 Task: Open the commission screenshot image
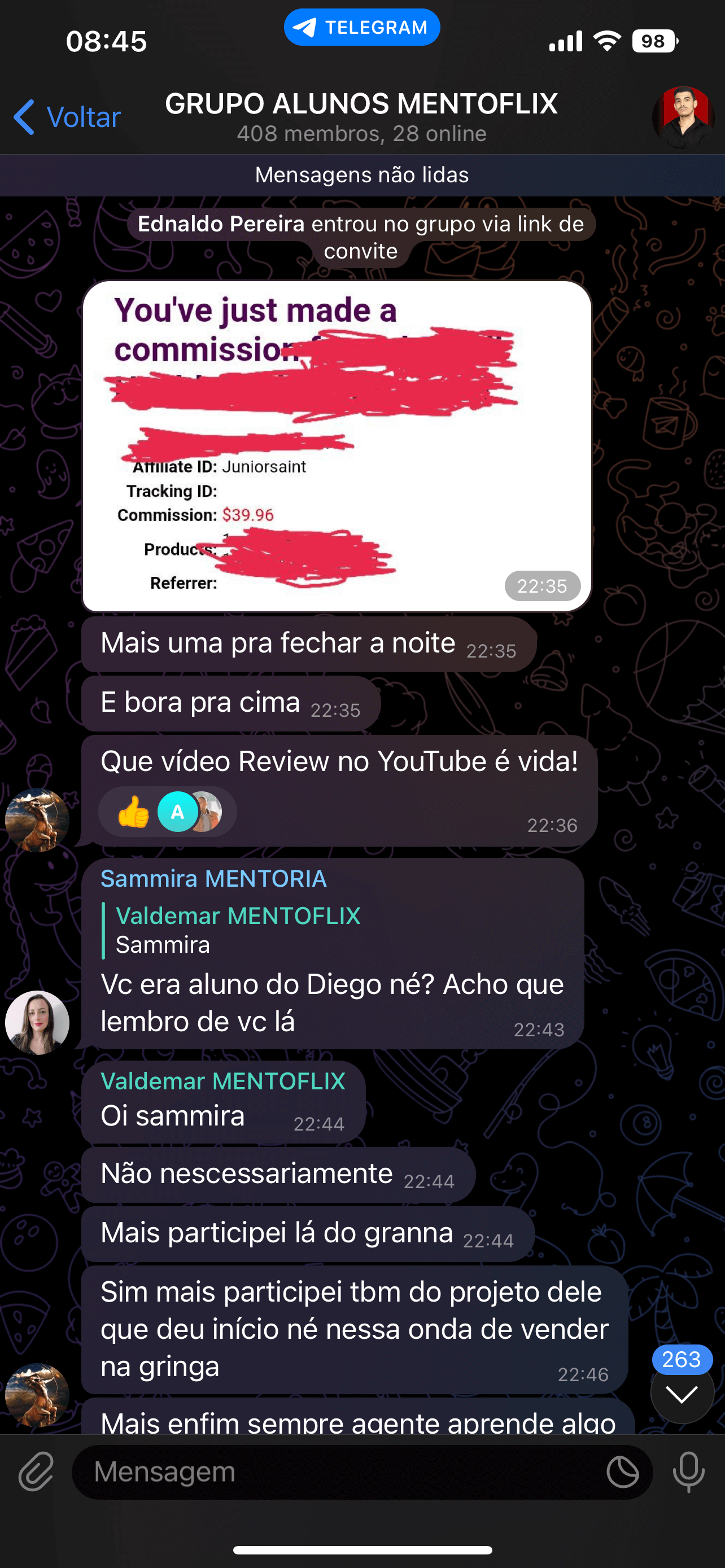tap(337, 445)
